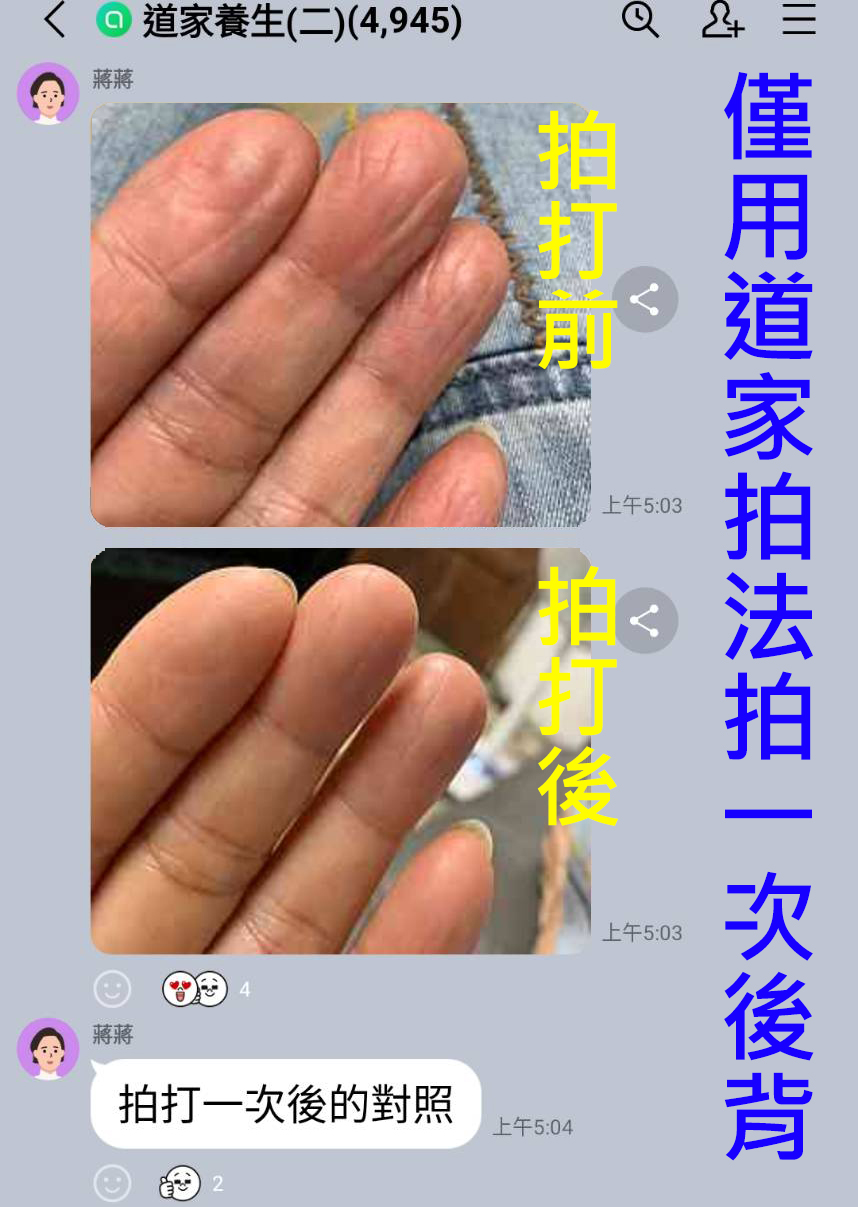Share the second hand photo
858x1207 pixels.
(645, 621)
